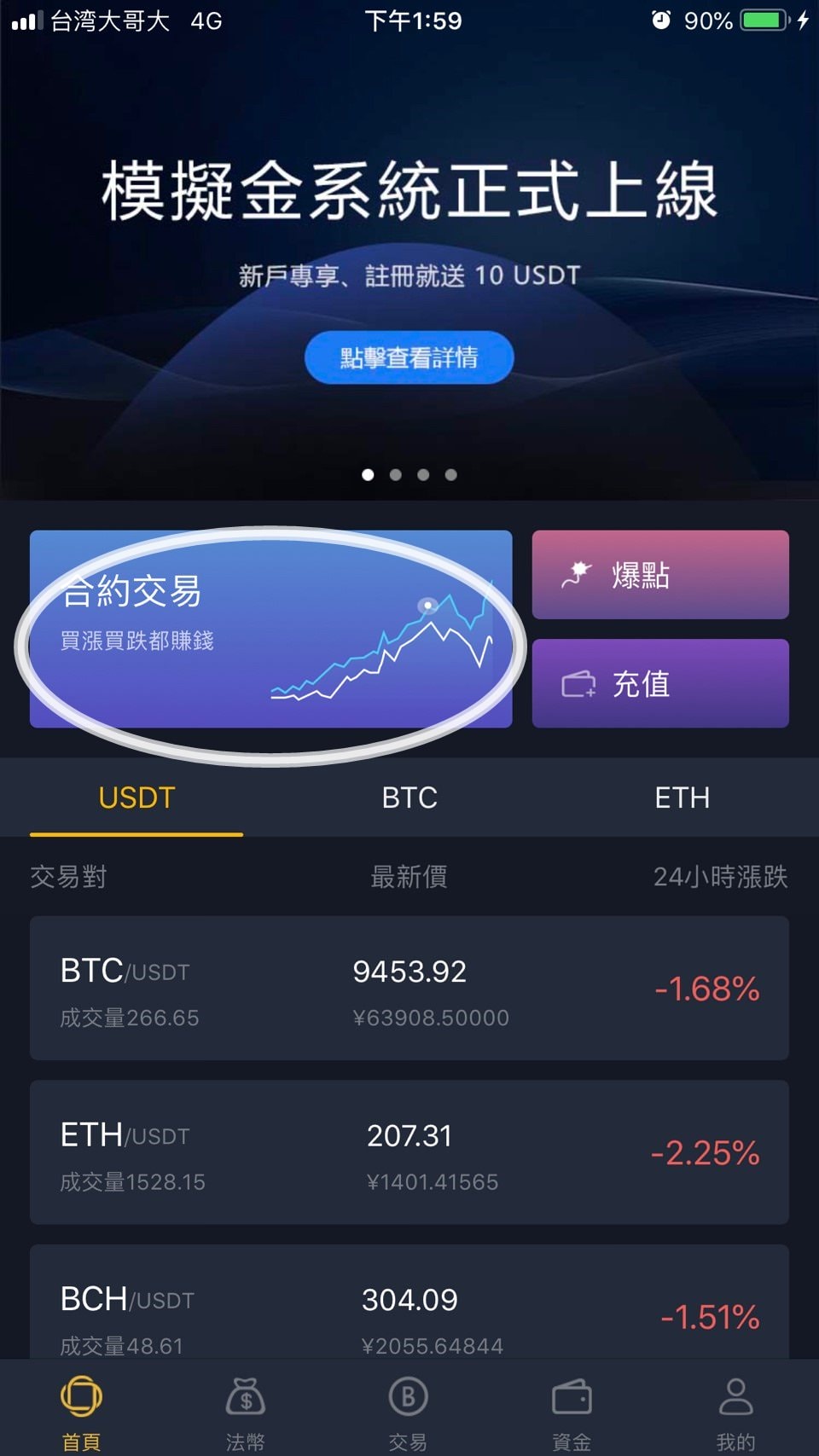
Task: Switch to the ETH market tab
Action: [x=682, y=798]
